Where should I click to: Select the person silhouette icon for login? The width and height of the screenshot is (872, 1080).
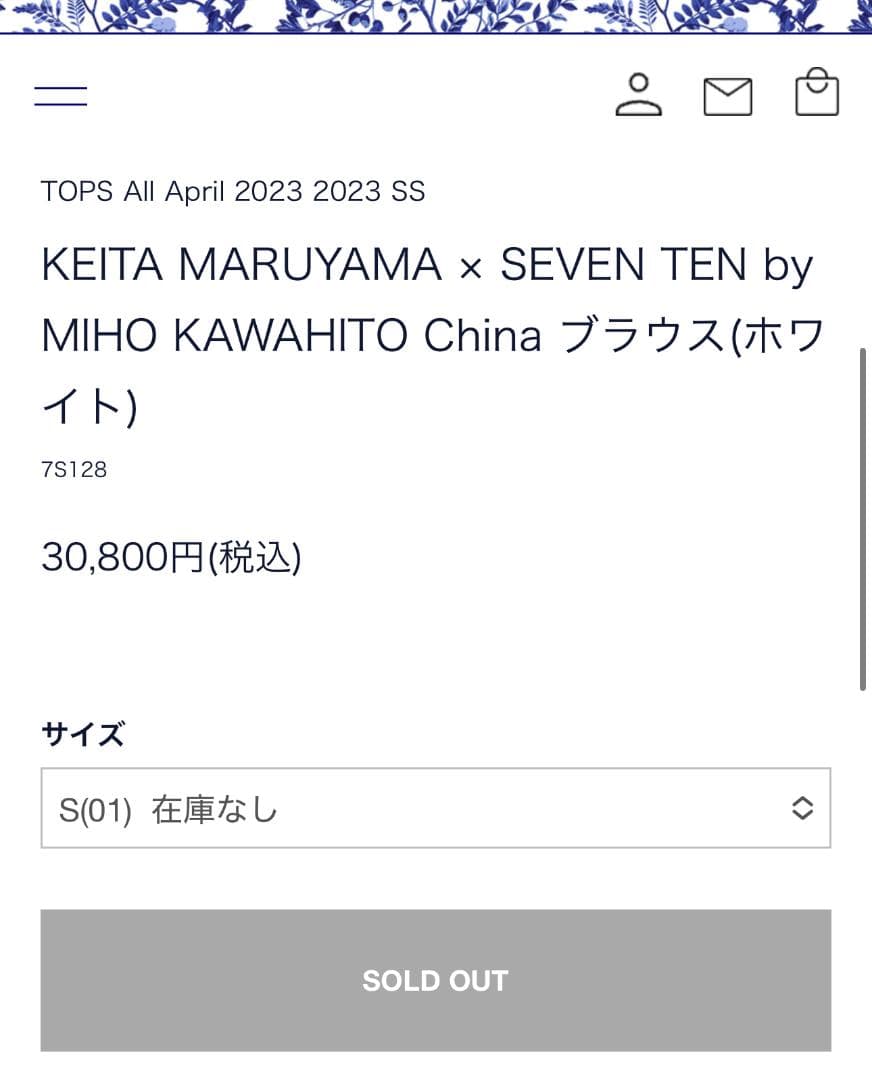[x=638, y=95]
